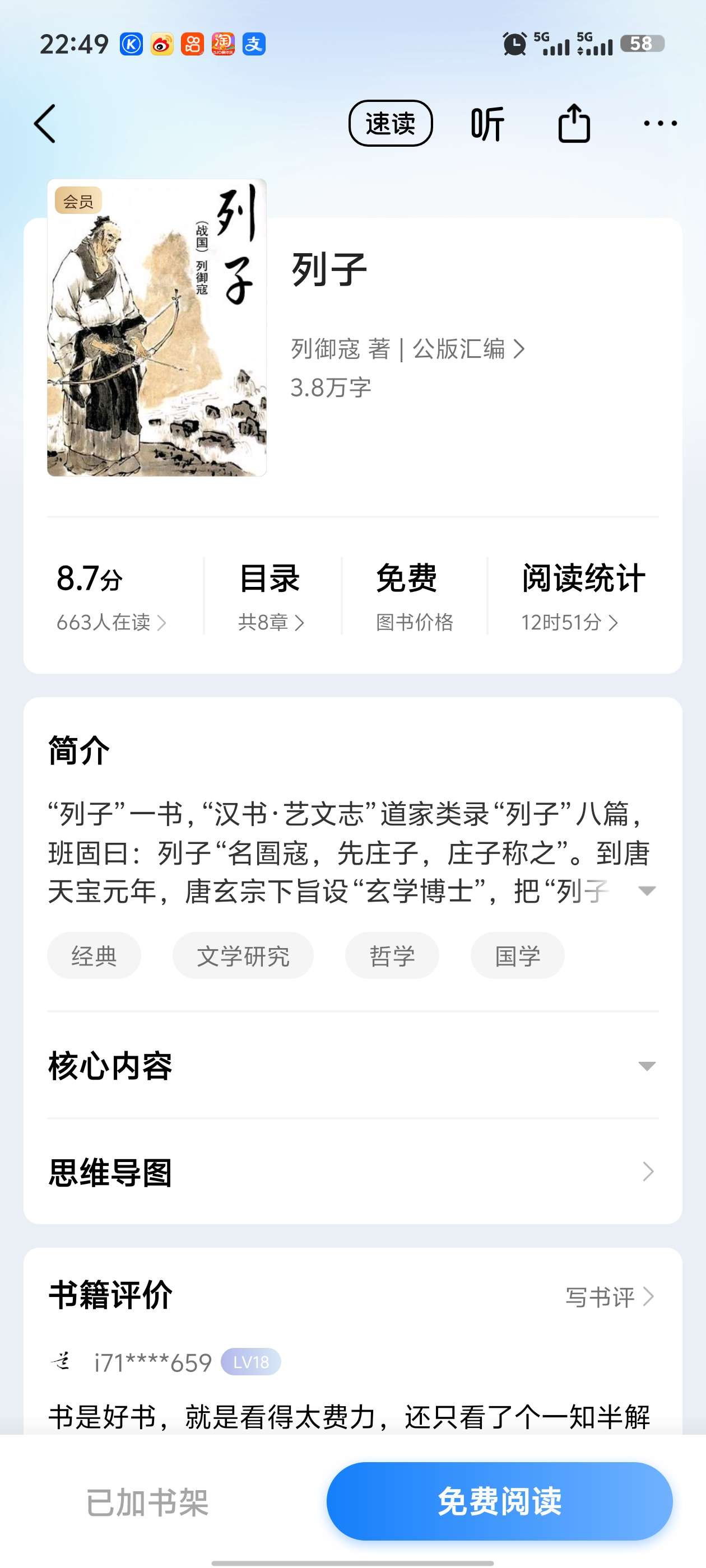706x1568 pixels.
Task: Open the 速读 speed reading mode
Action: pyautogui.click(x=390, y=124)
